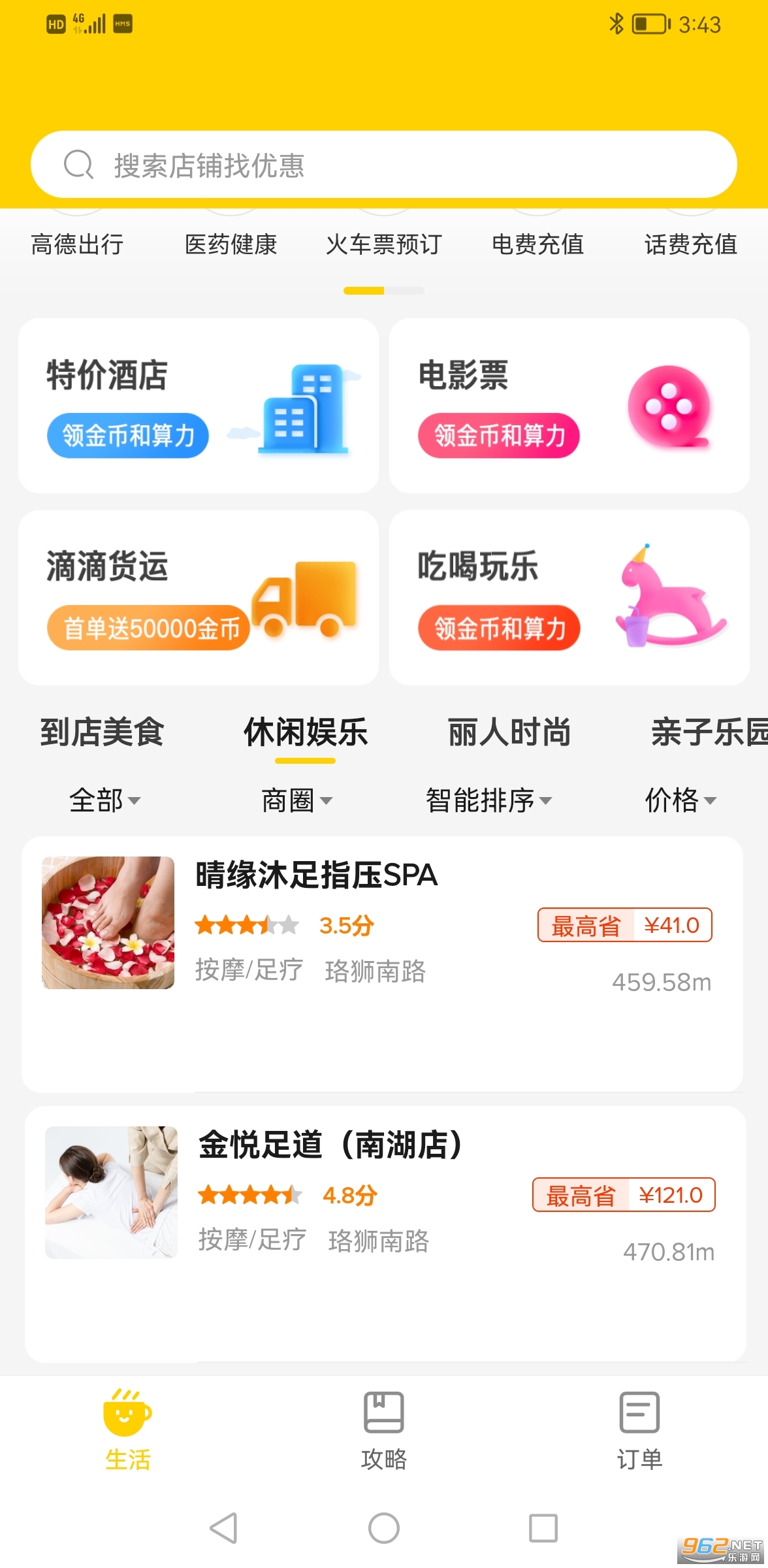768x1568 pixels.
Task: Expand the 价格 filter dropdown
Action: (x=681, y=800)
